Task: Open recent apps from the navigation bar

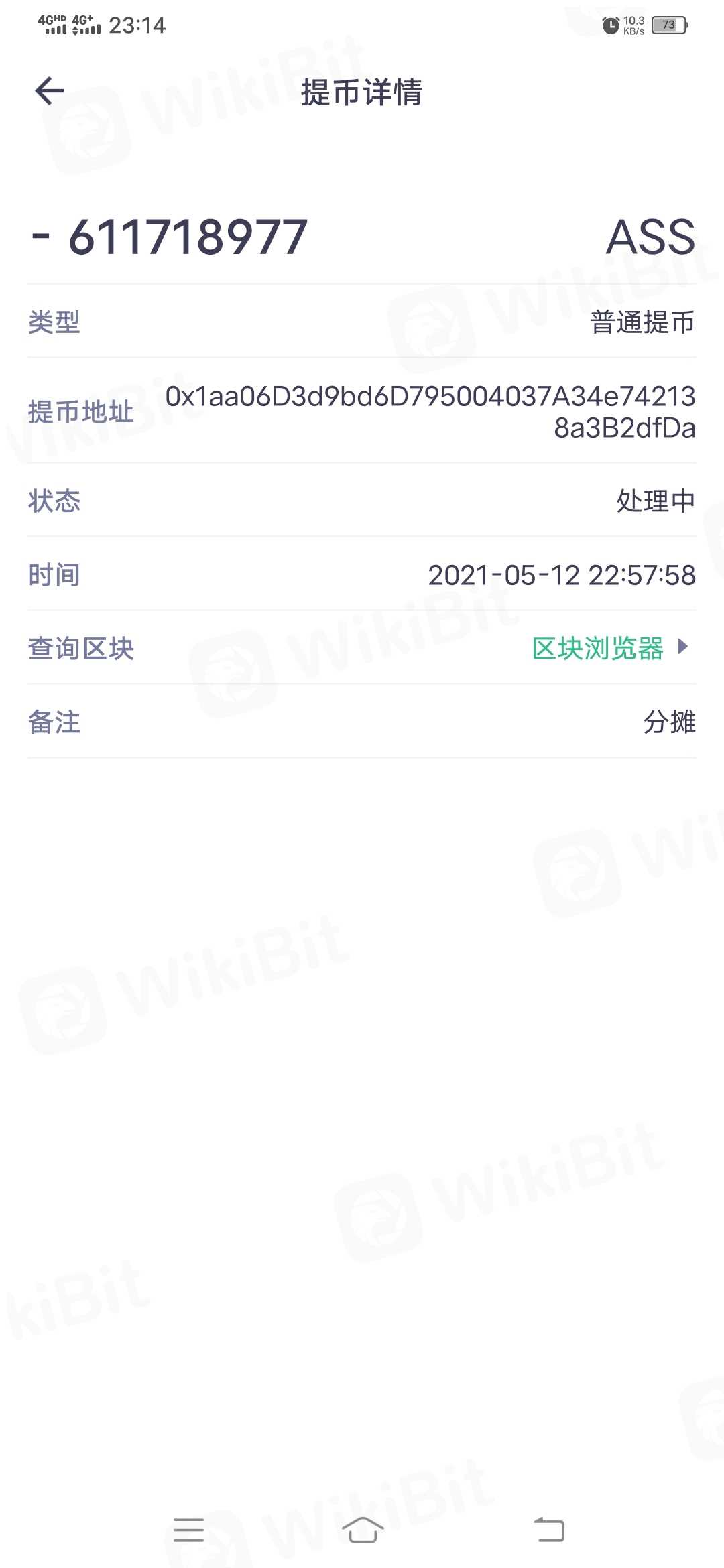Action: point(188,1530)
